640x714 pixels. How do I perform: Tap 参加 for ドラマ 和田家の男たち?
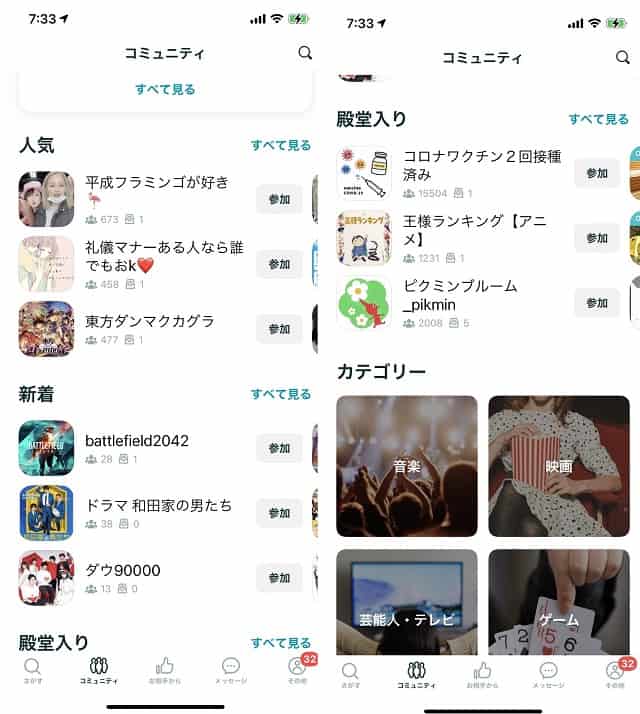tap(279, 513)
